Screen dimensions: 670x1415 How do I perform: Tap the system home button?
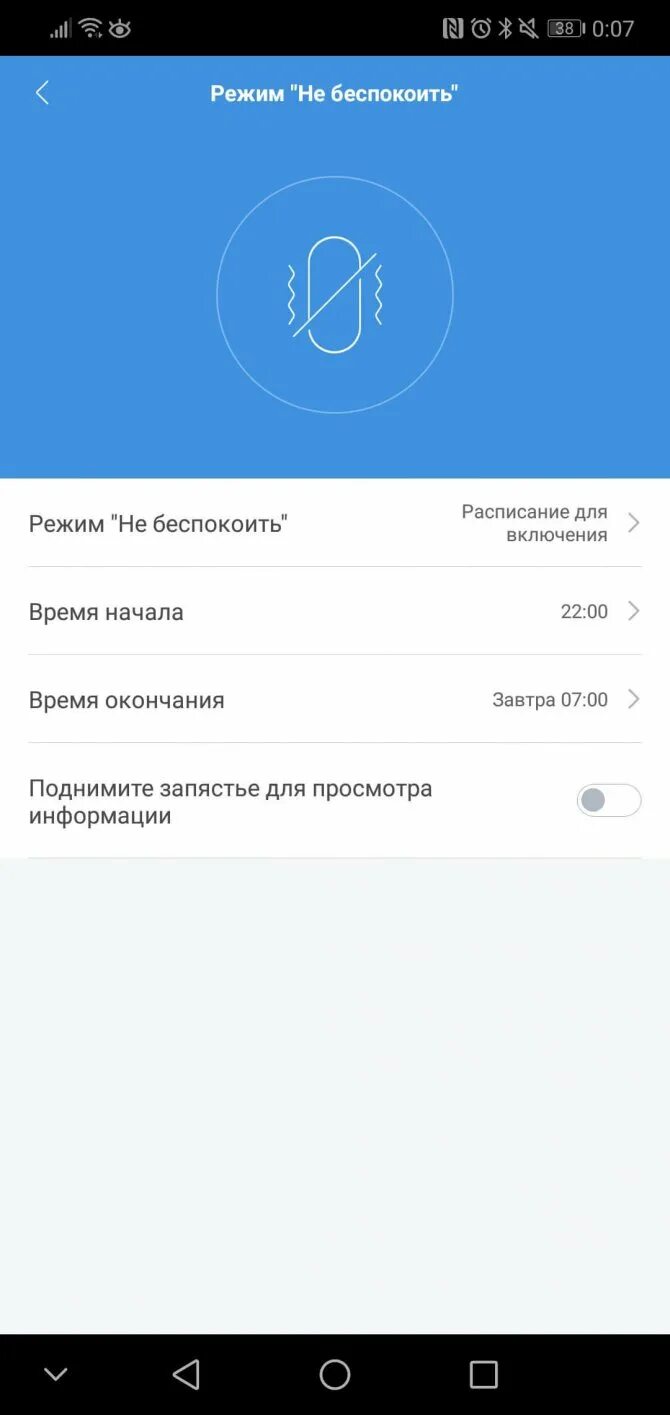coord(335,1374)
